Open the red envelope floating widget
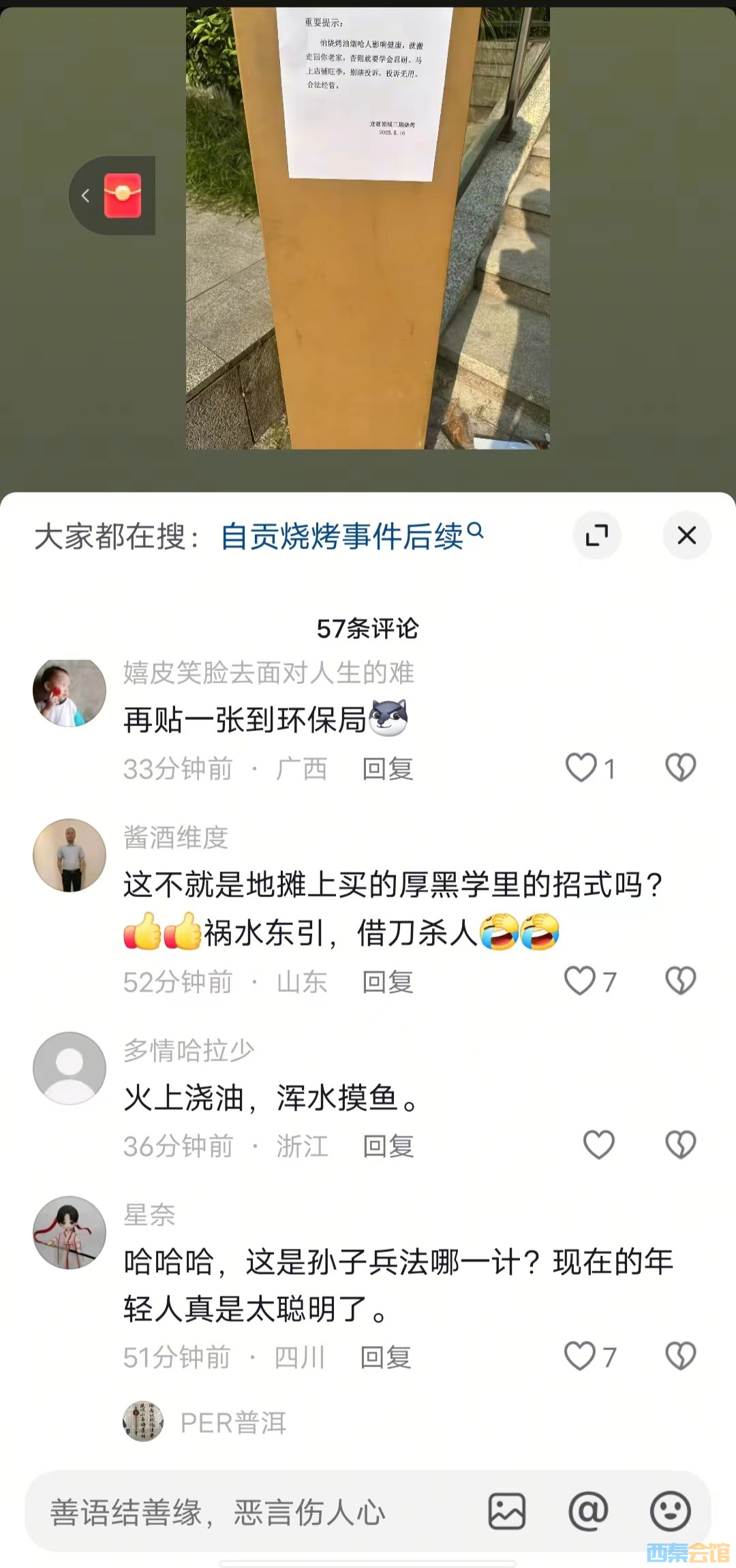This screenshot has height=1568, width=736. click(122, 195)
